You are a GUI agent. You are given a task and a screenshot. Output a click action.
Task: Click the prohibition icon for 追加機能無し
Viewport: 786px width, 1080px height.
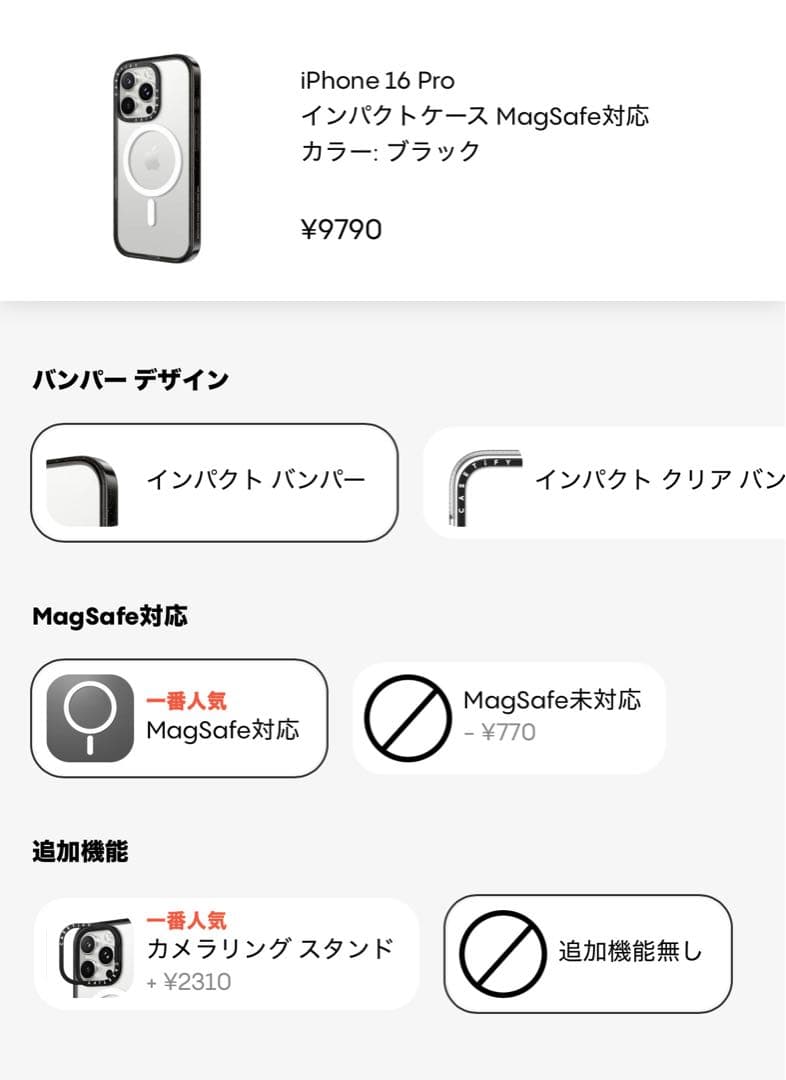(x=497, y=949)
